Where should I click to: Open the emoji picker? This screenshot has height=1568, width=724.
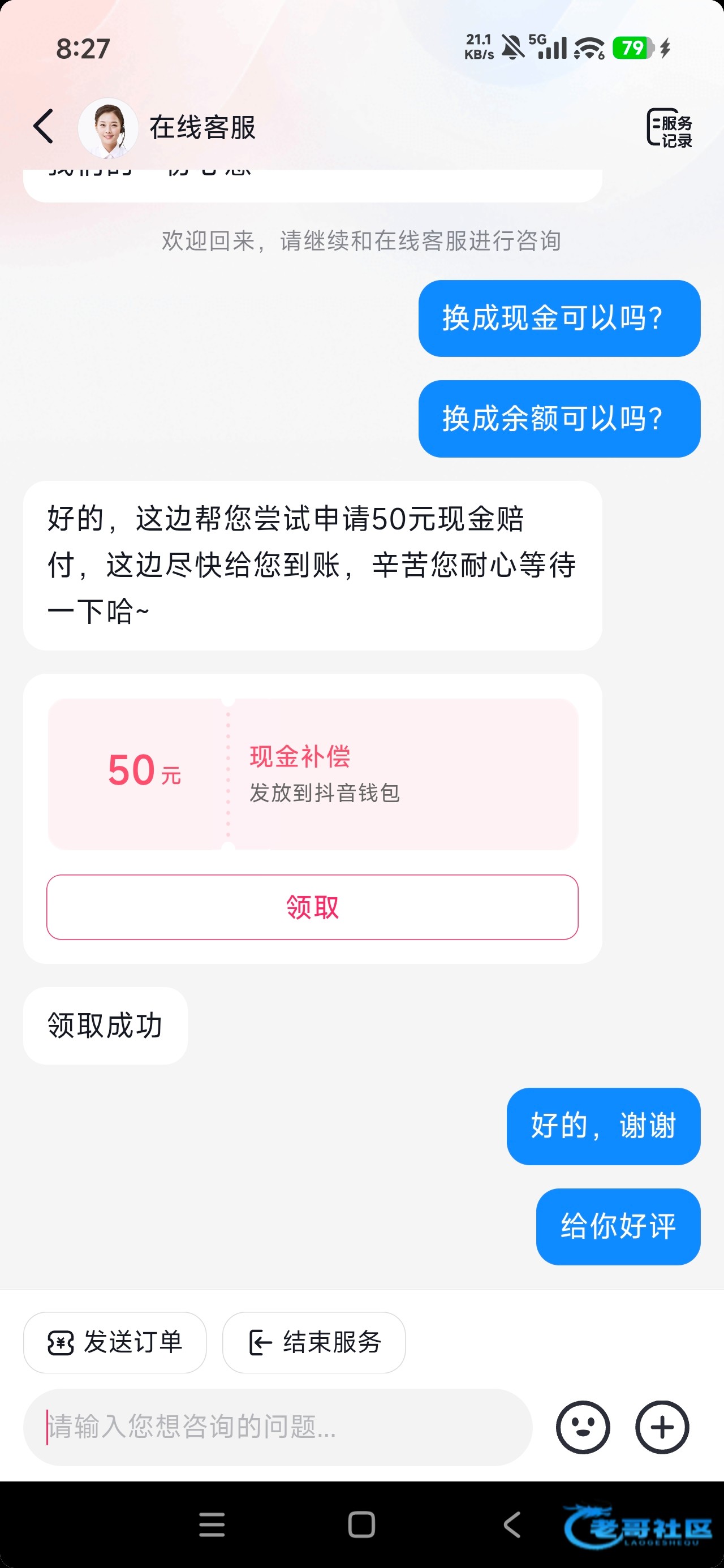point(583,1427)
